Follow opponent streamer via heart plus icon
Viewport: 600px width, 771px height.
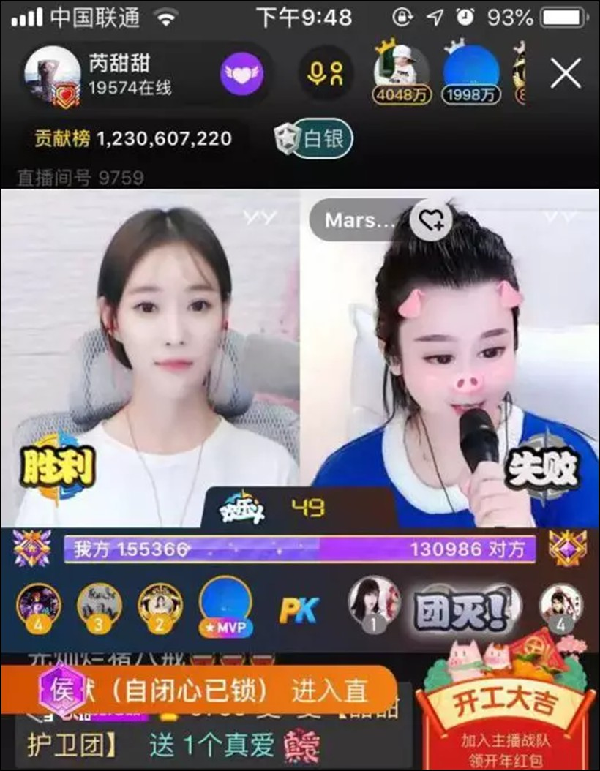click(x=432, y=219)
